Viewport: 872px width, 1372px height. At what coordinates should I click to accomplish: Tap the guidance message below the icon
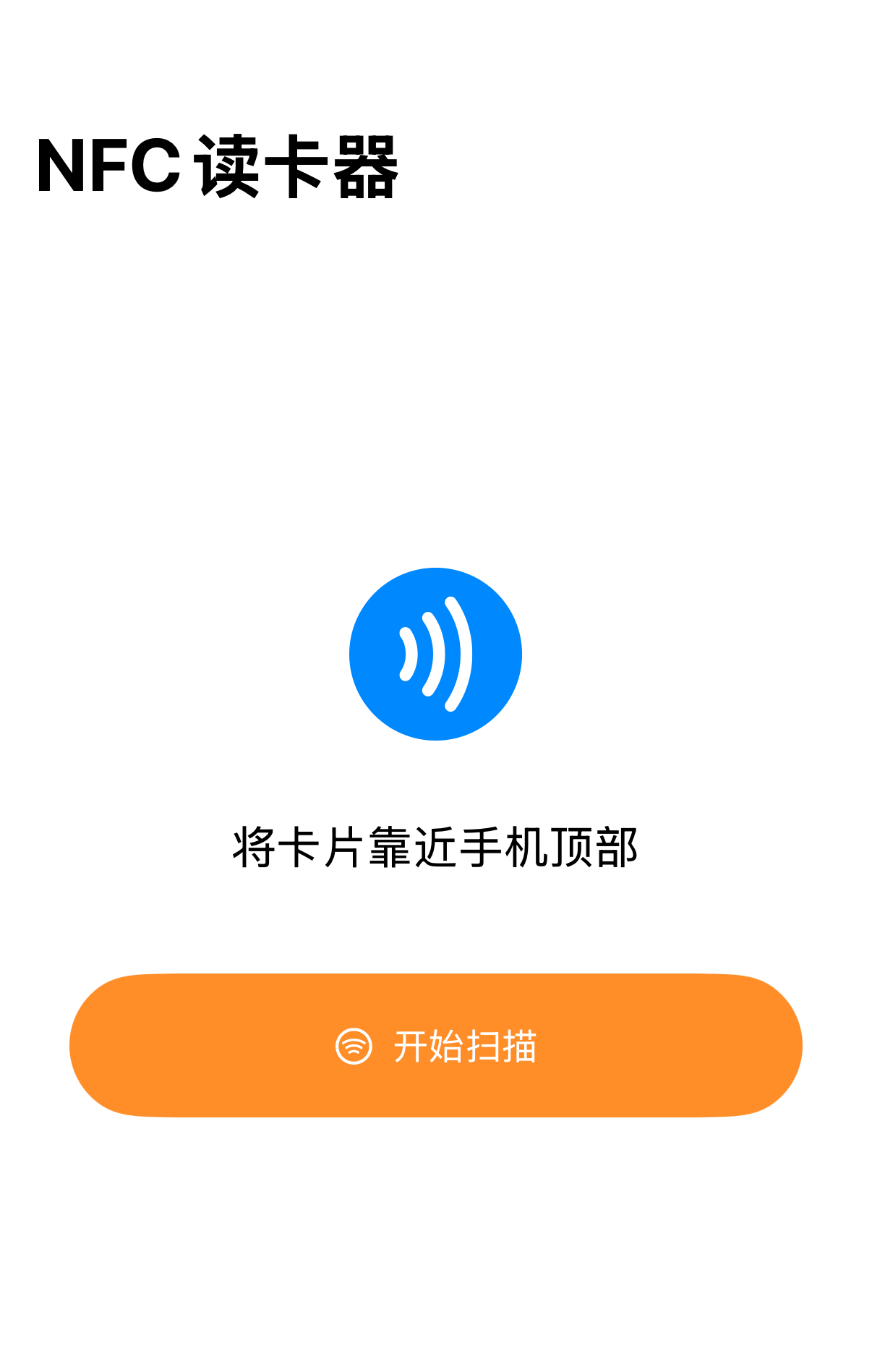pyautogui.click(x=435, y=848)
